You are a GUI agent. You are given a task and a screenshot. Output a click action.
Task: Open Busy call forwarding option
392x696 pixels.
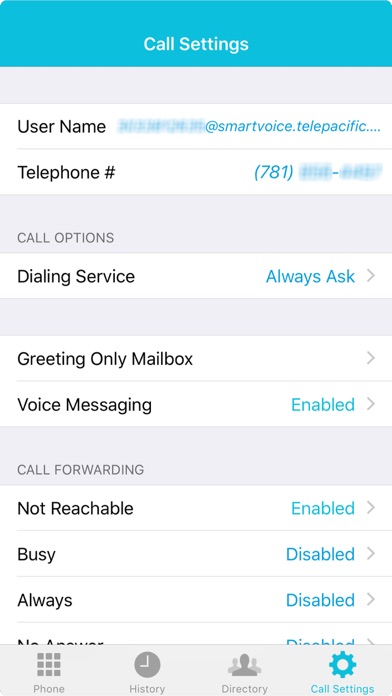(x=196, y=554)
